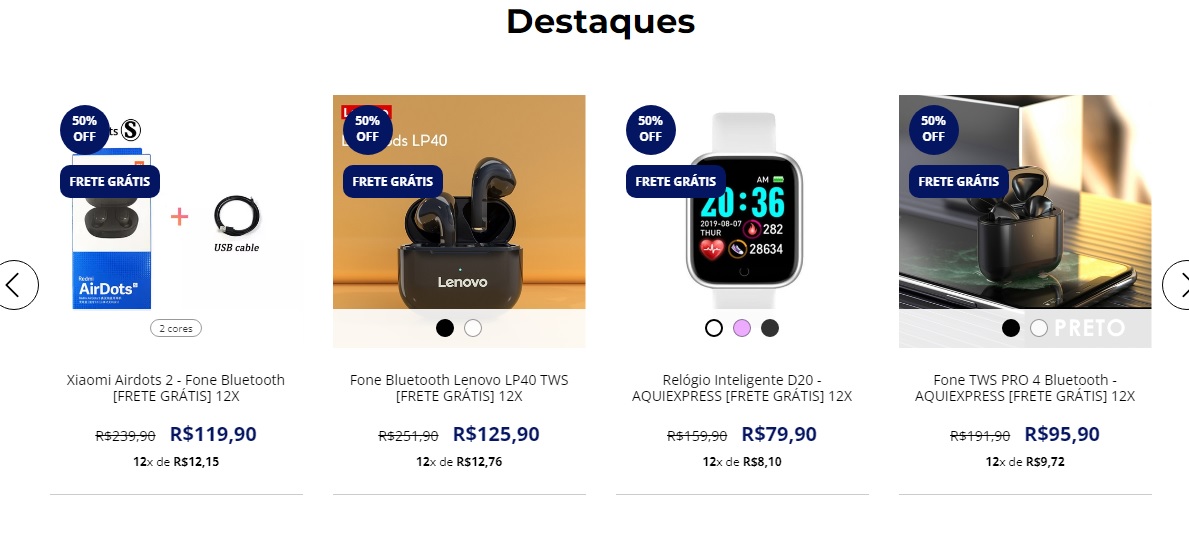1189x537 pixels.
Task: Open Fone Bluetooth Lenovo LP40 title link
Action: pyautogui.click(x=459, y=388)
